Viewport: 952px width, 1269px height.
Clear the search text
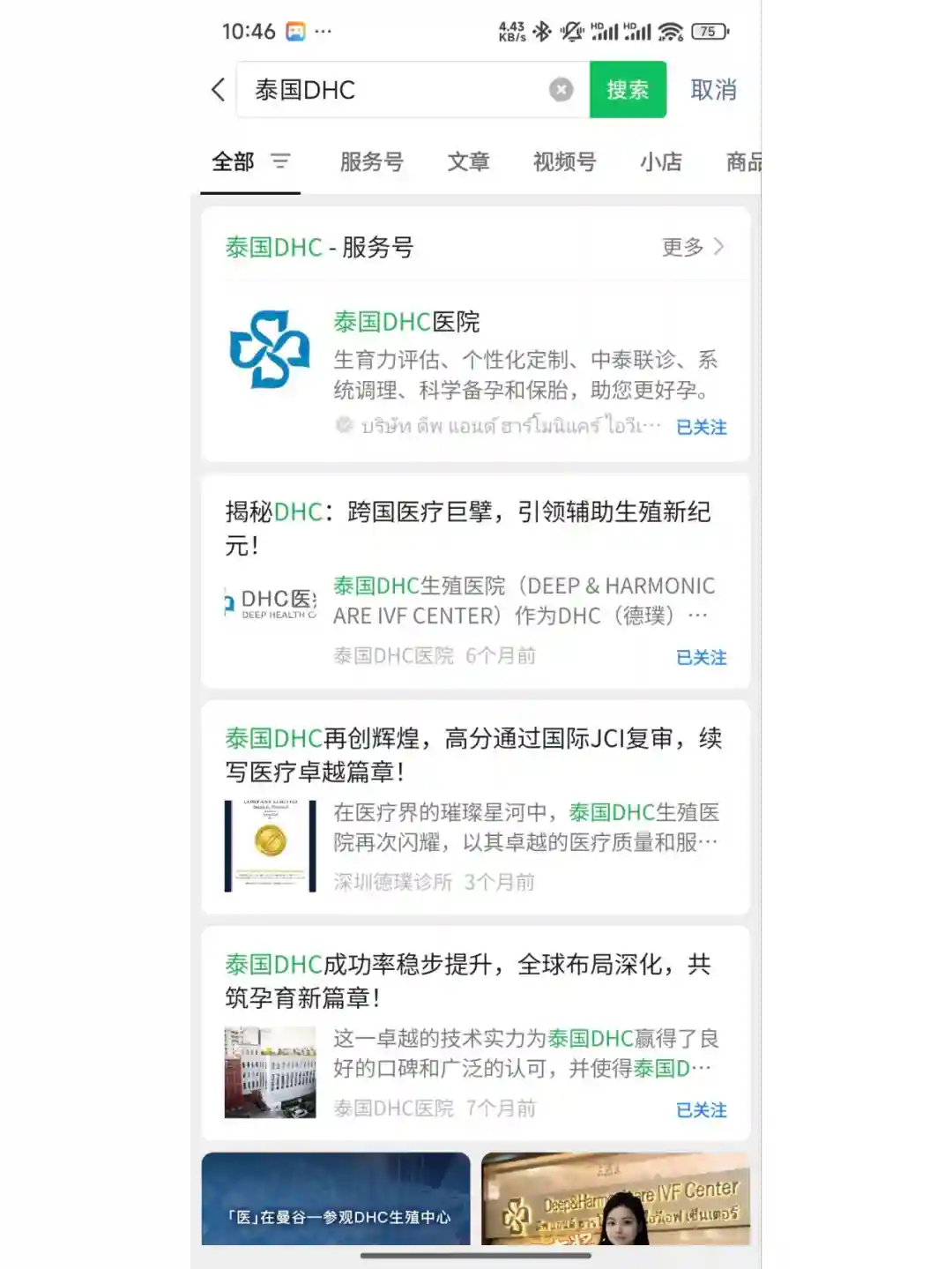561,90
